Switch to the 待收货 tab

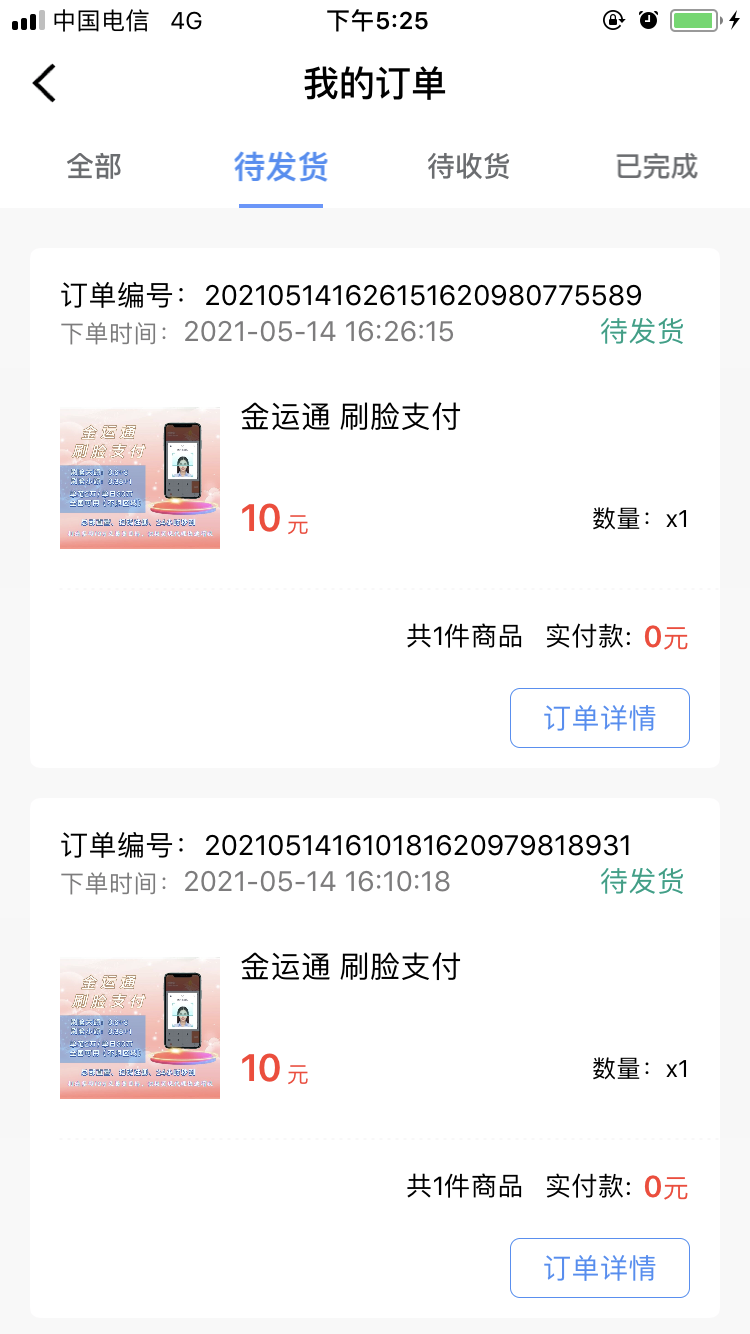[469, 166]
